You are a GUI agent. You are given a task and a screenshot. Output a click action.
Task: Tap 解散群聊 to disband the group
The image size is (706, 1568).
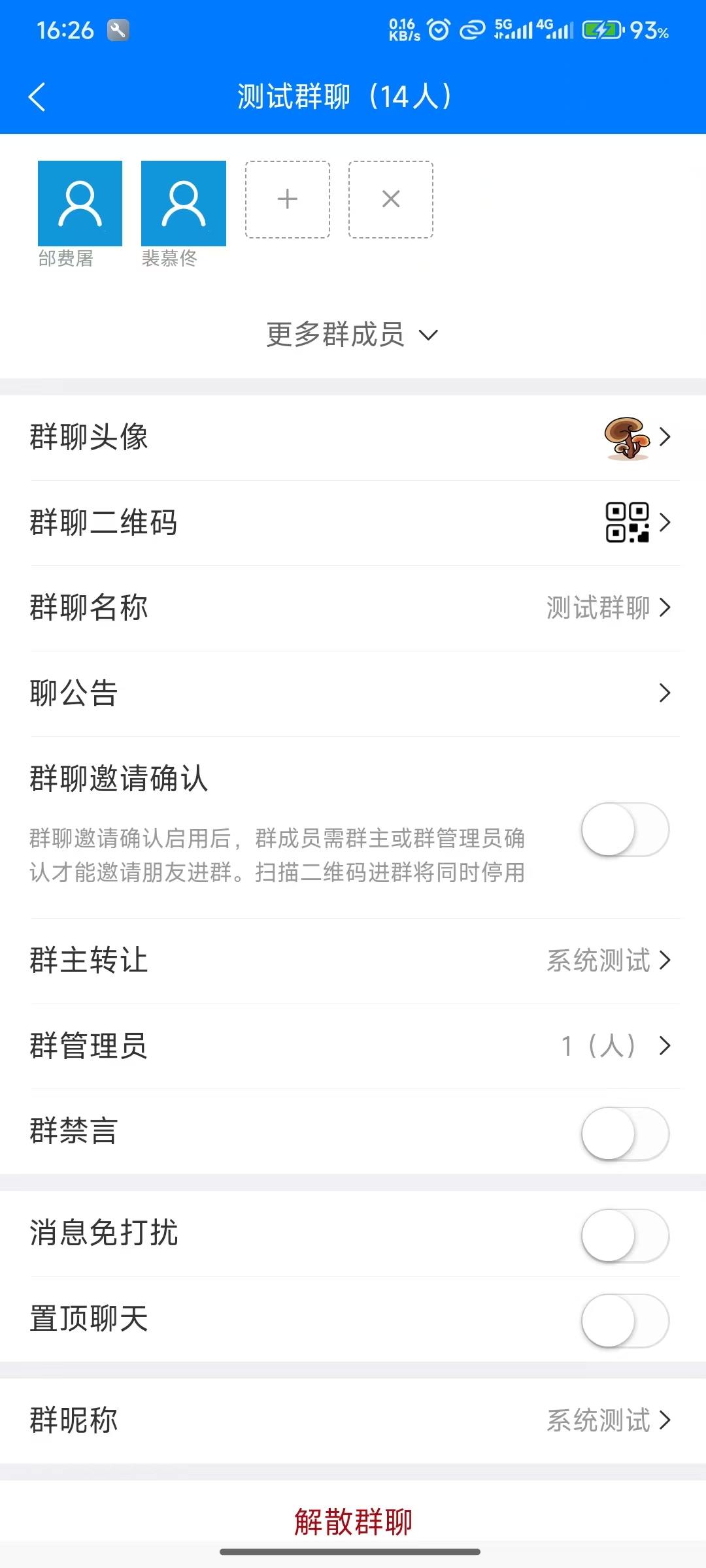click(353, 1522)
